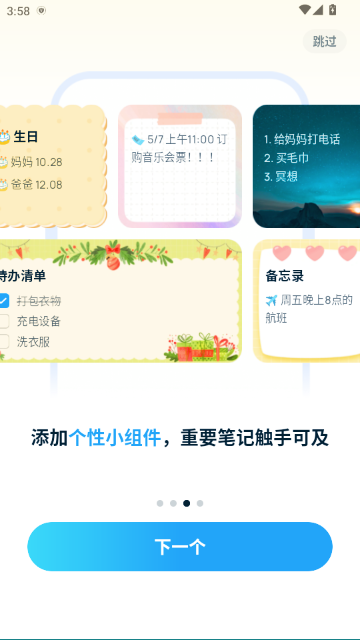Tap 跳过 to skip the intro
Image resolution: width=360 pixels, height=640 pixels.
tap(324, 41)
